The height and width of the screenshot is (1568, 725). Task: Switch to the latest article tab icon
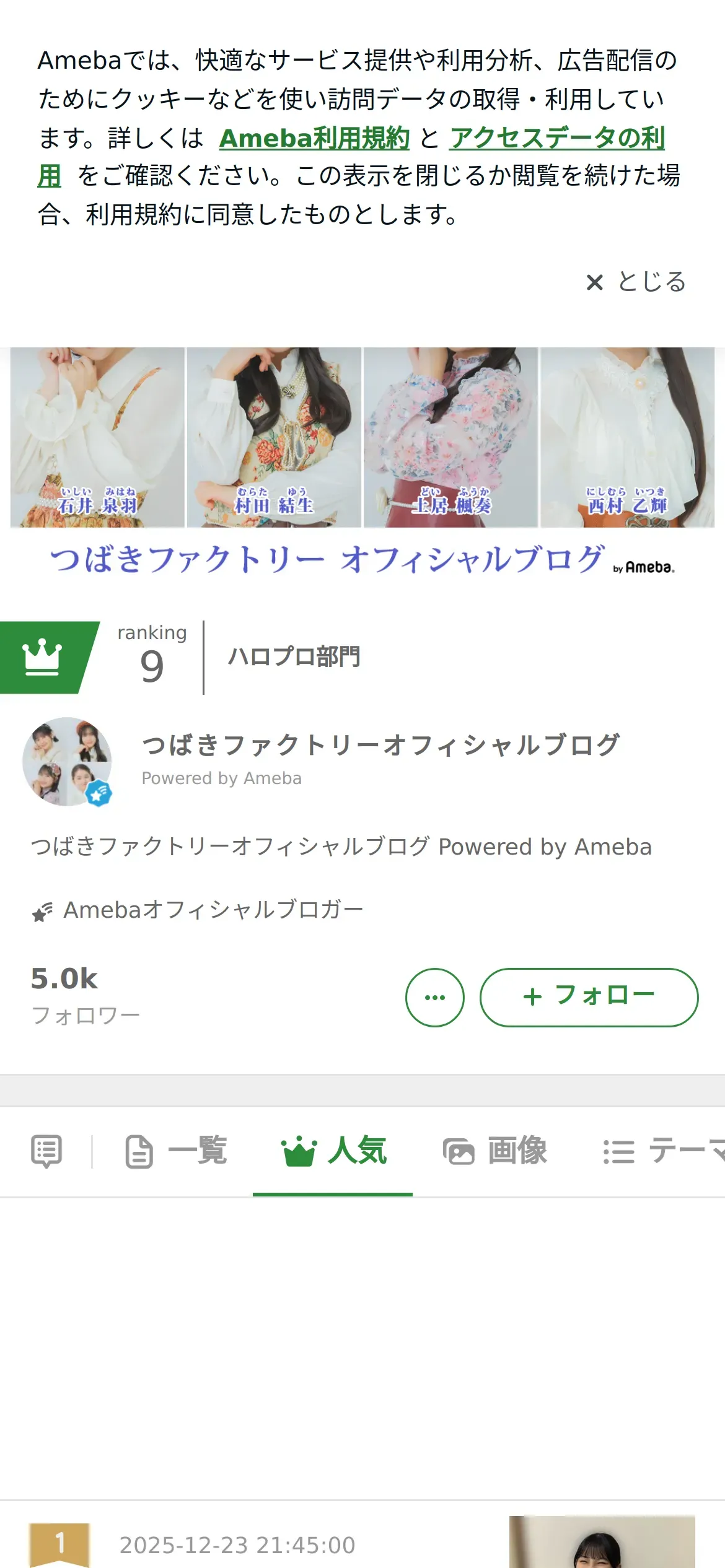coord(46,1152)
